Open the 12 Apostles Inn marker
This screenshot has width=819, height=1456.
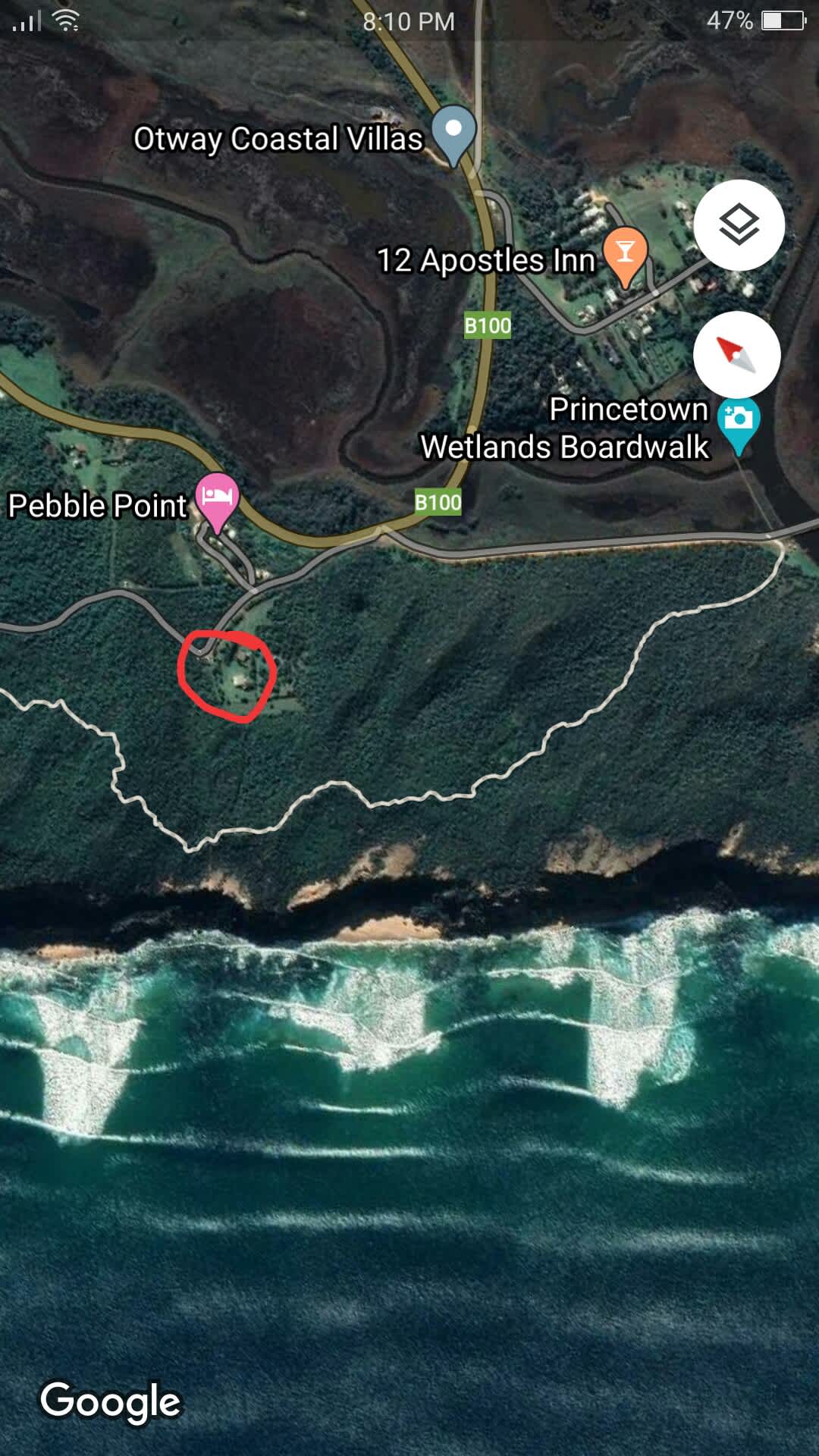(625, 253)
